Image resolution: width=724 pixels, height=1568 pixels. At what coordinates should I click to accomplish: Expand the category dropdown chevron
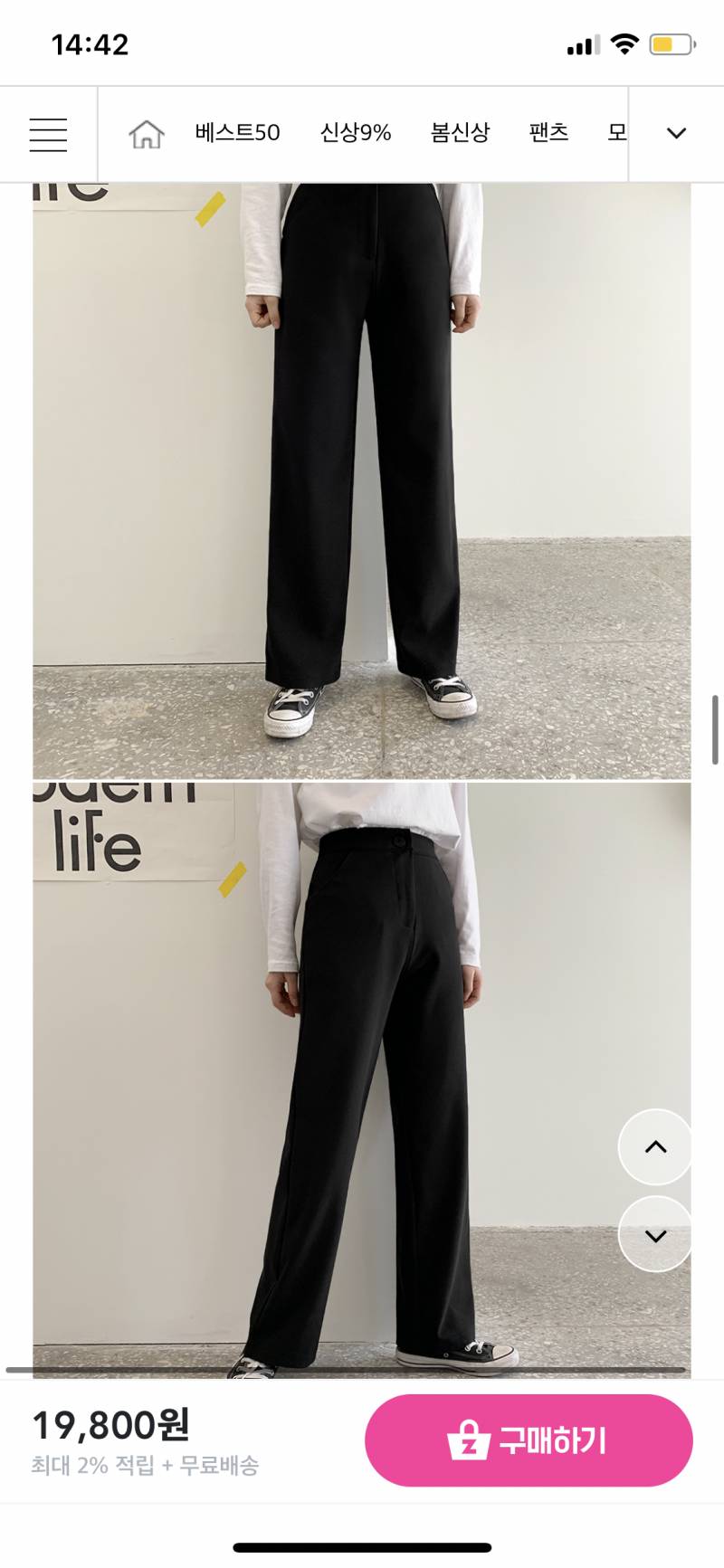click(676, 134)
